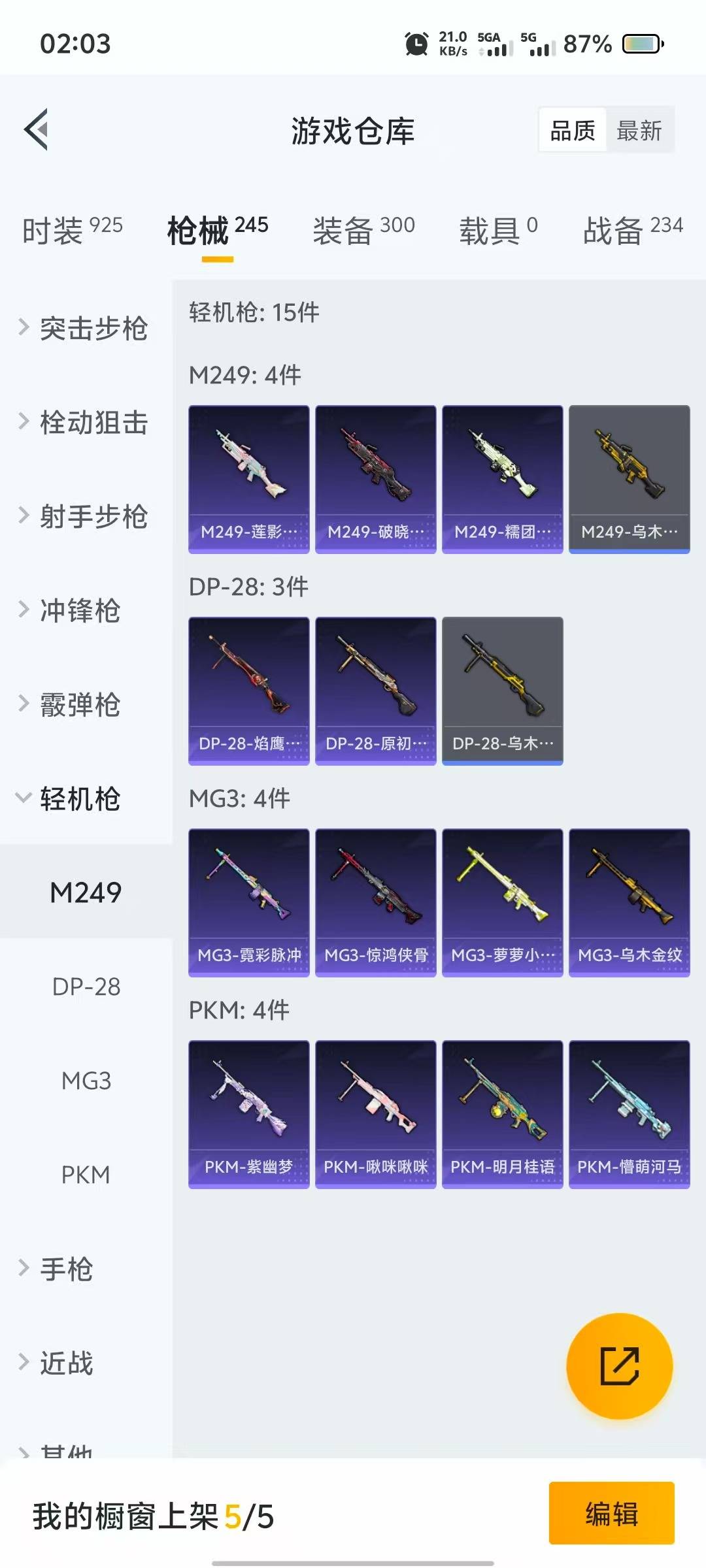Open the DP-28-焰鹰 skin tile

[249, 691]
